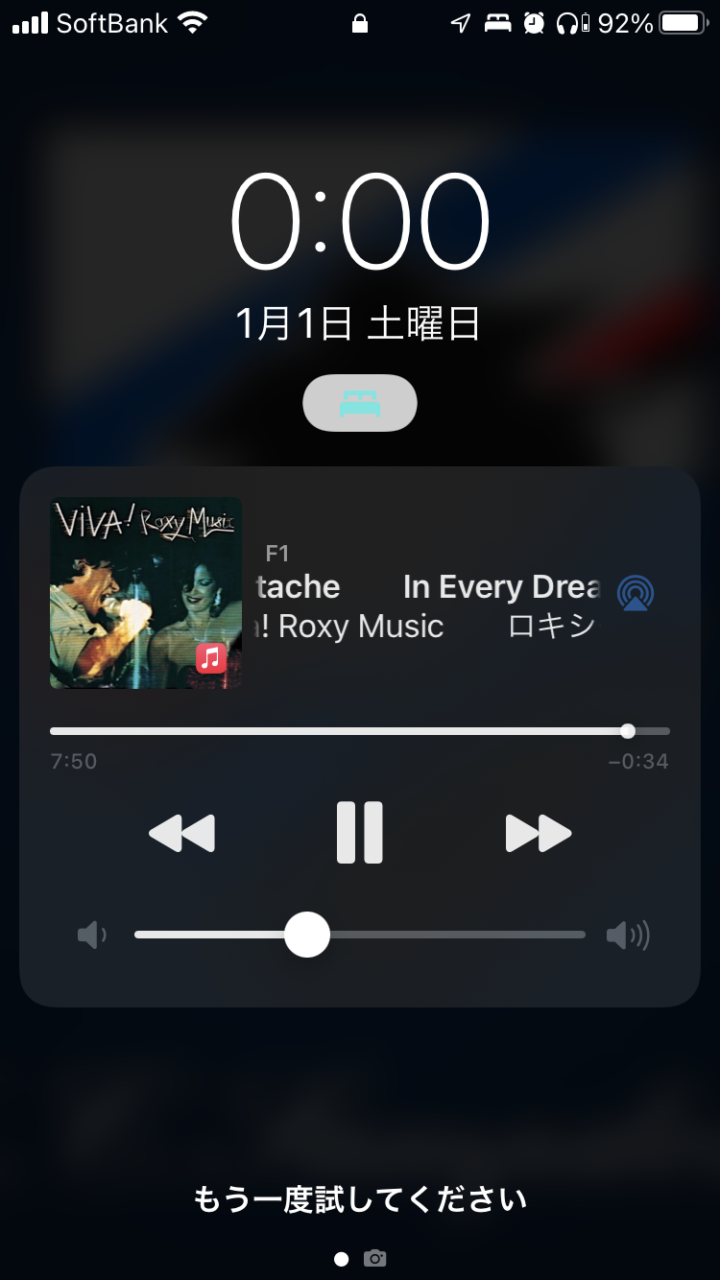Tap the camera page indicator icon
Screen dimensions: 720x1280
[x=375, y=1258]
